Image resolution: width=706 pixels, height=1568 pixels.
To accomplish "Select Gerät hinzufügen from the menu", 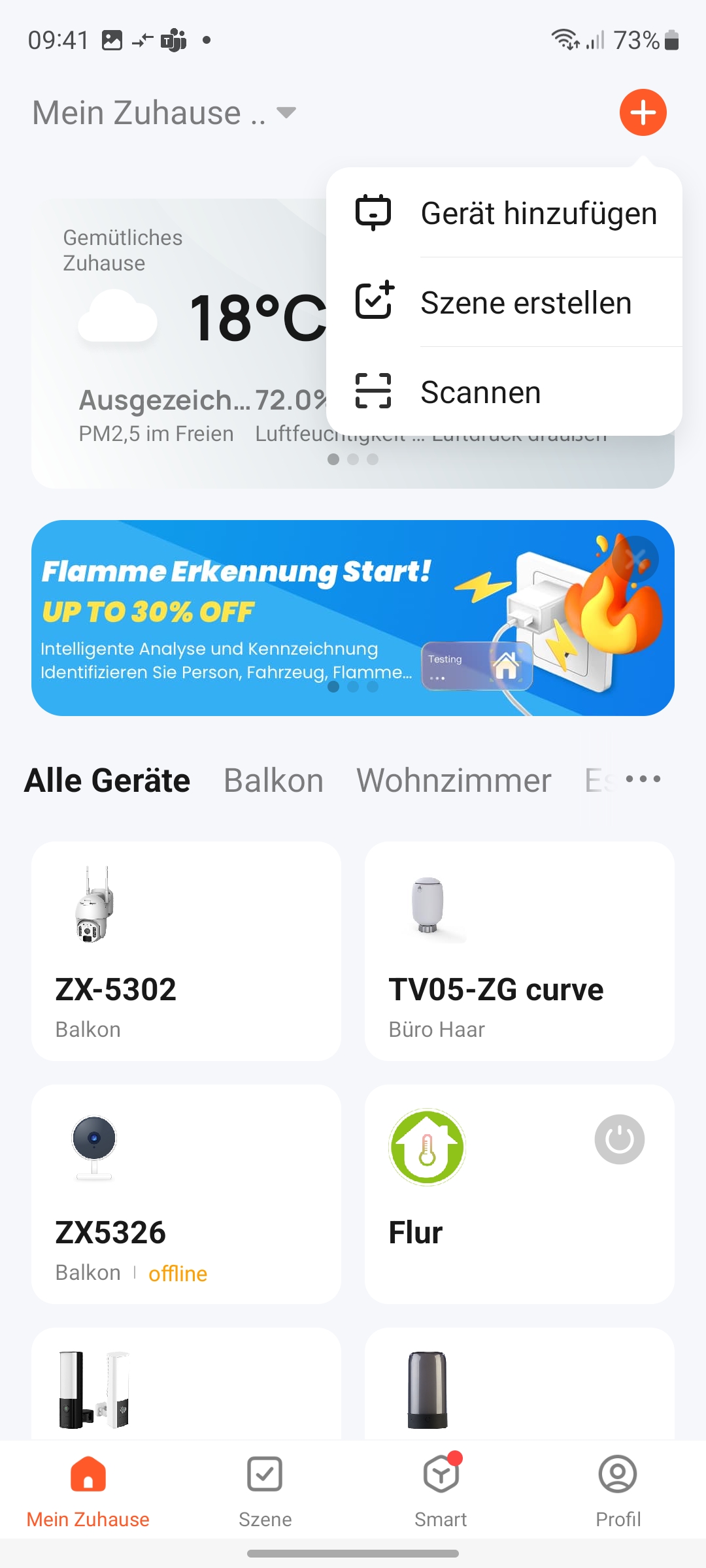I will pos(504,214).
